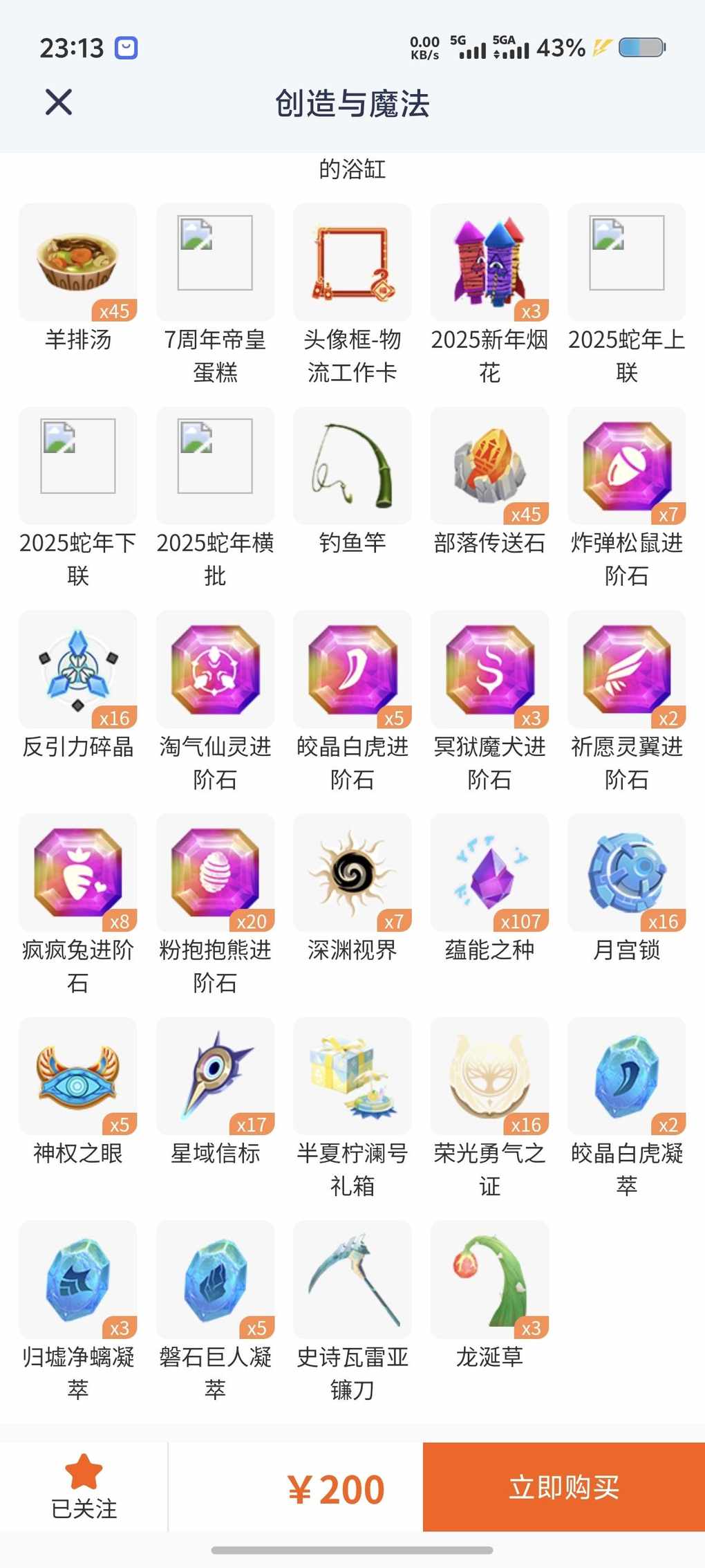Open the 星域信标 item tile

[215, 1076]
